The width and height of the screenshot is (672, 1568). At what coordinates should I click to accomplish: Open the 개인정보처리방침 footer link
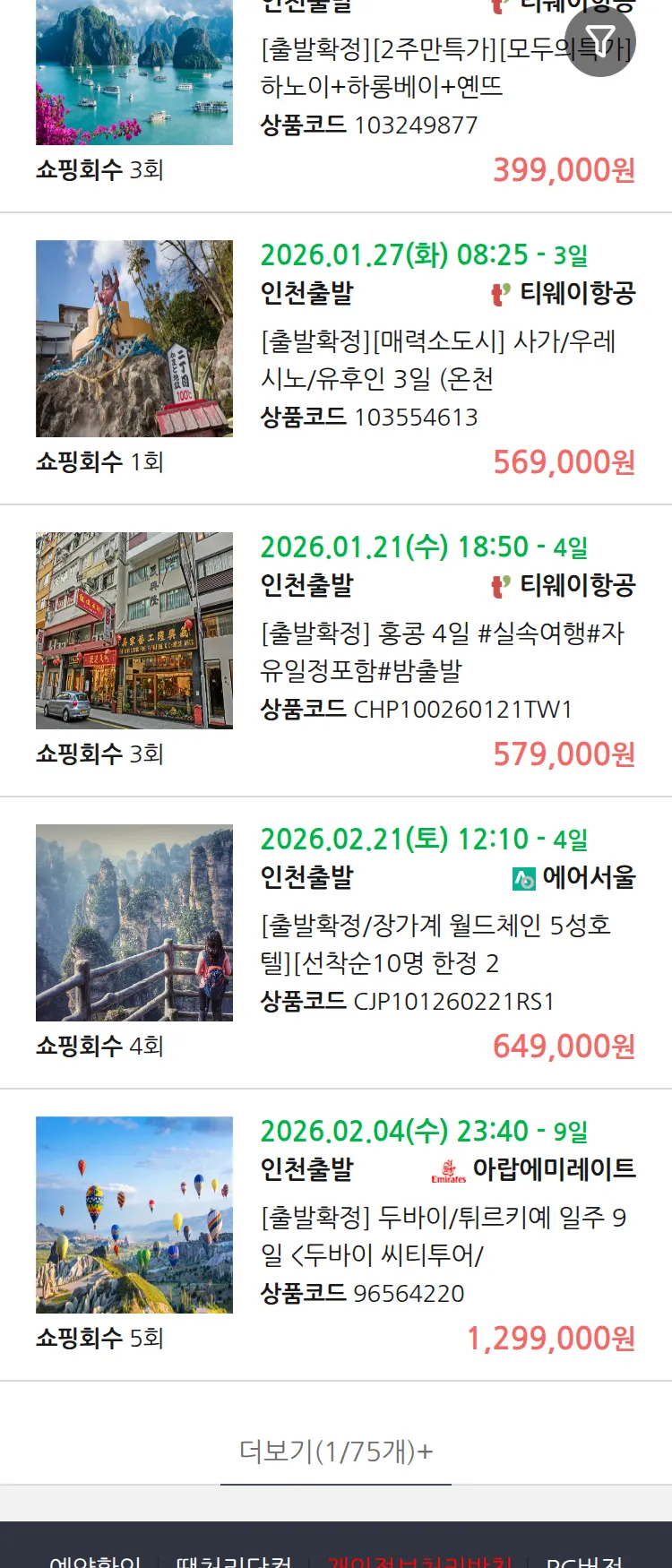[419, 1561]
